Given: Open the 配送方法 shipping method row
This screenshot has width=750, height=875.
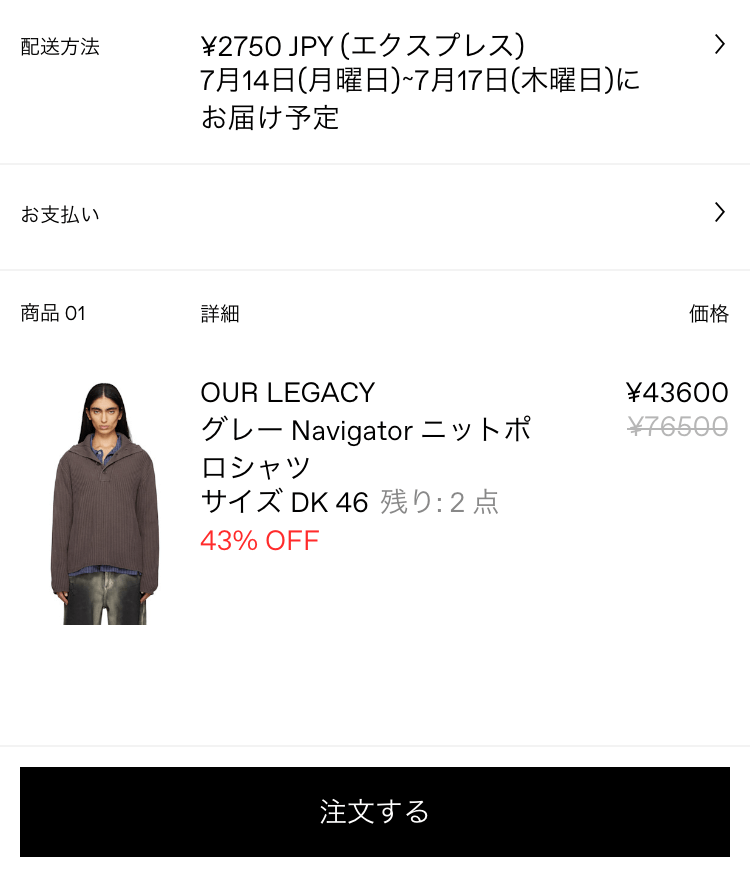Looking at the screenshot, I should pos(375,82).
